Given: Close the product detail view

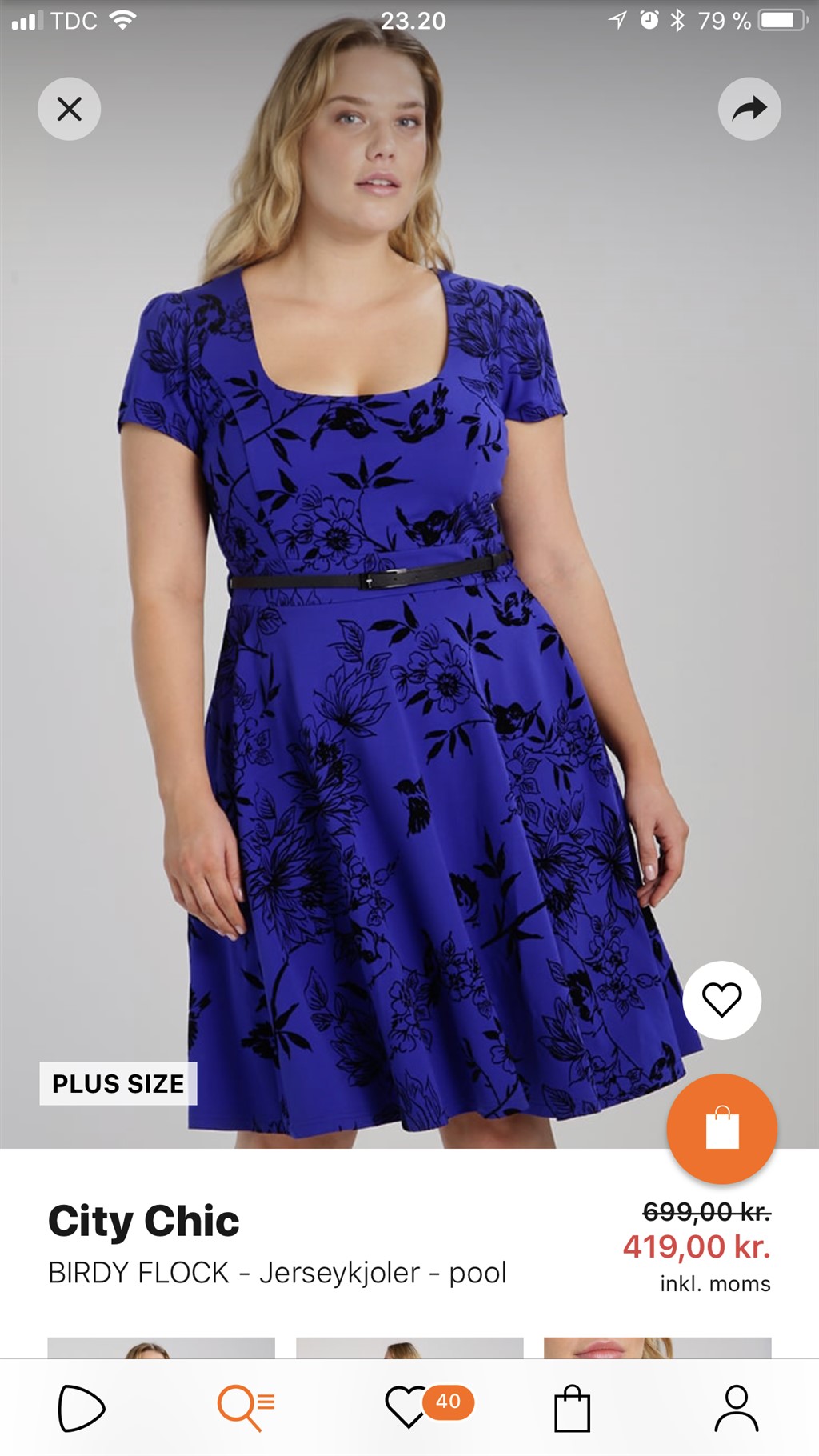Looking at the screenshot, I should coord(70,109).
